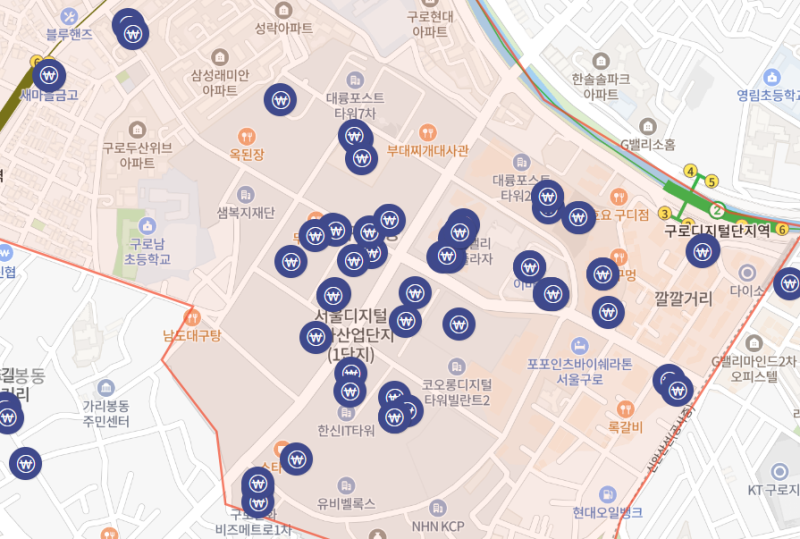The height and width of the screenshot is (539, 800).
Task: Tap the won marker left of 깔깔거리
Action: click(x=607, y=312)
